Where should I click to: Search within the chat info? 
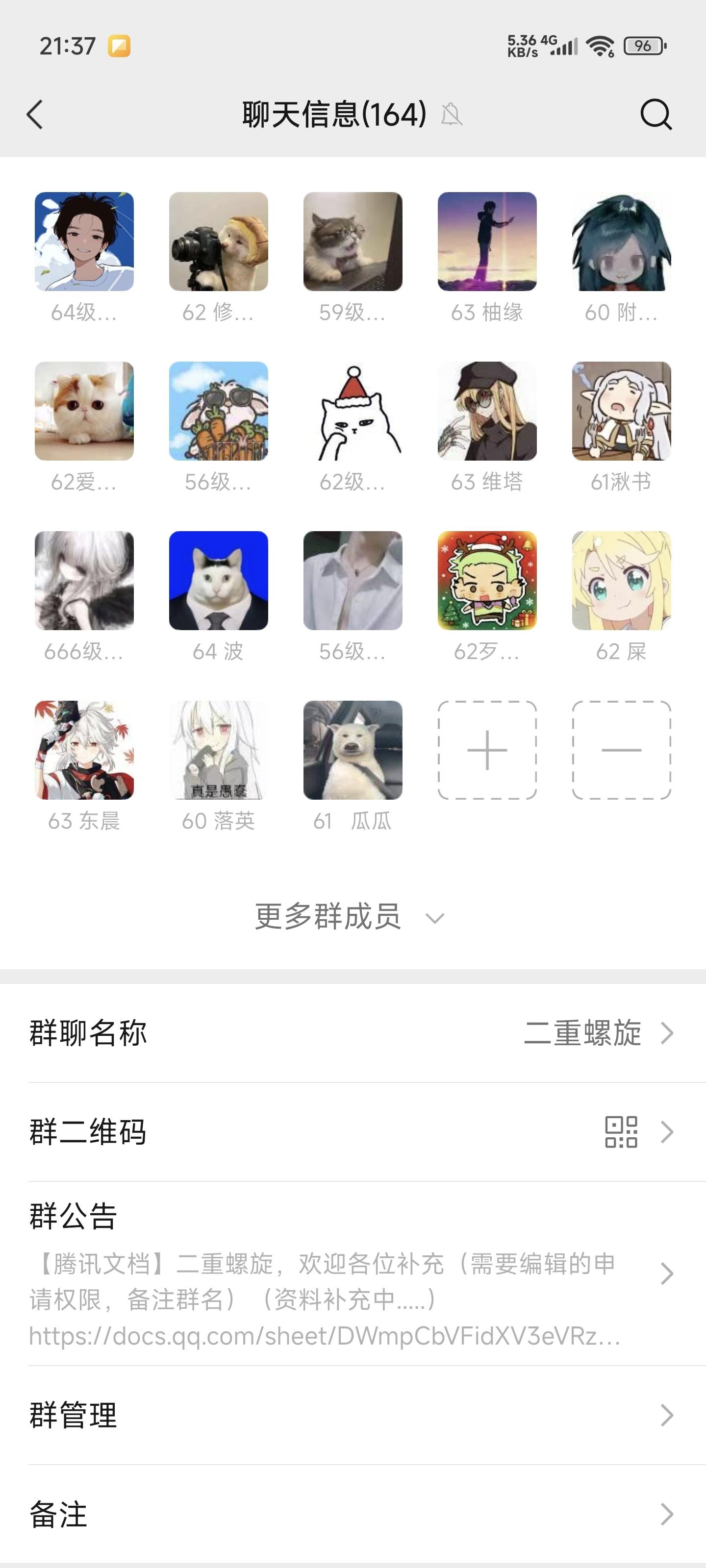[x=656, y=115]
